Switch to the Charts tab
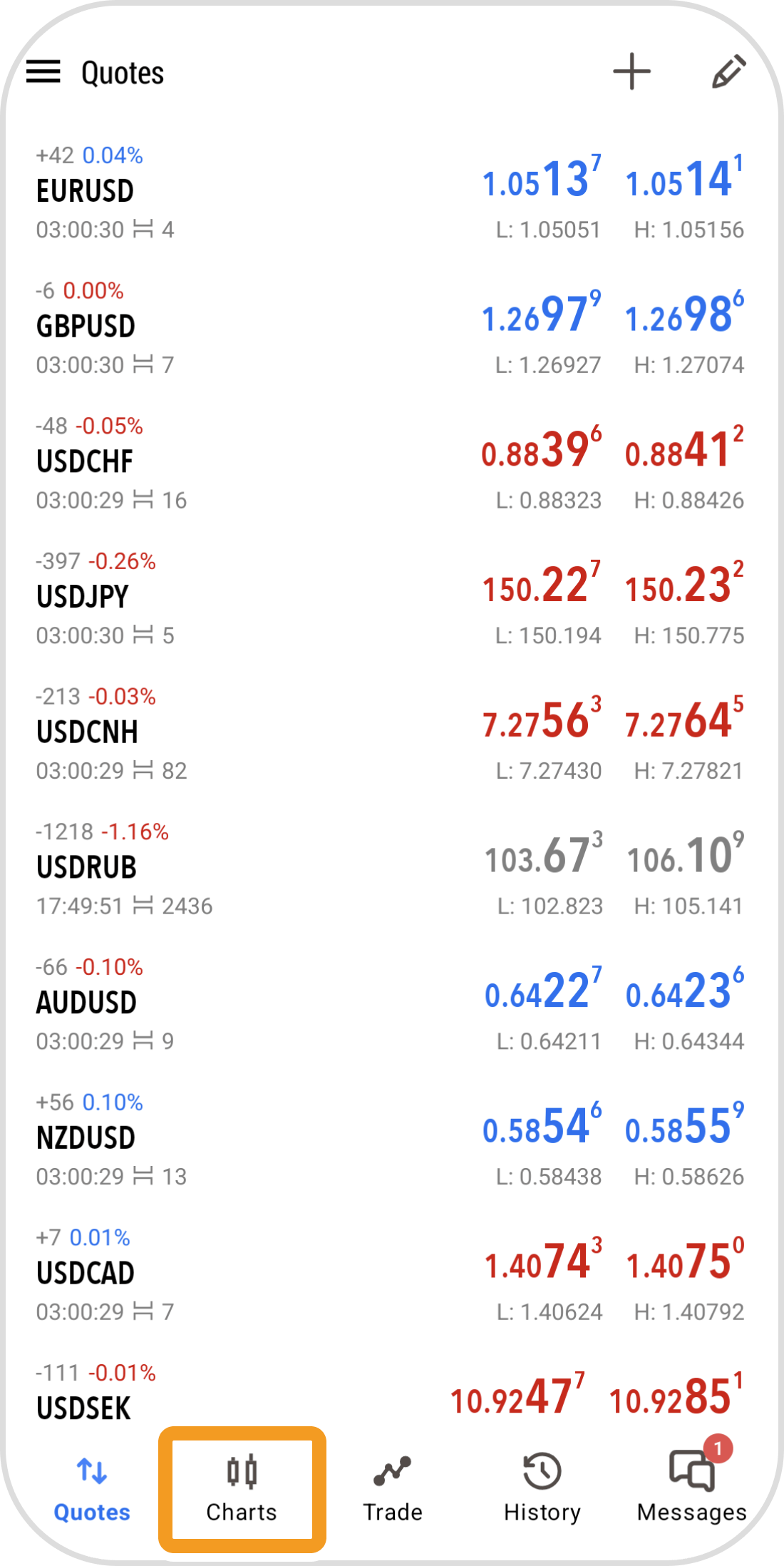This screenshot has width=784, height=1566. 242,1489
